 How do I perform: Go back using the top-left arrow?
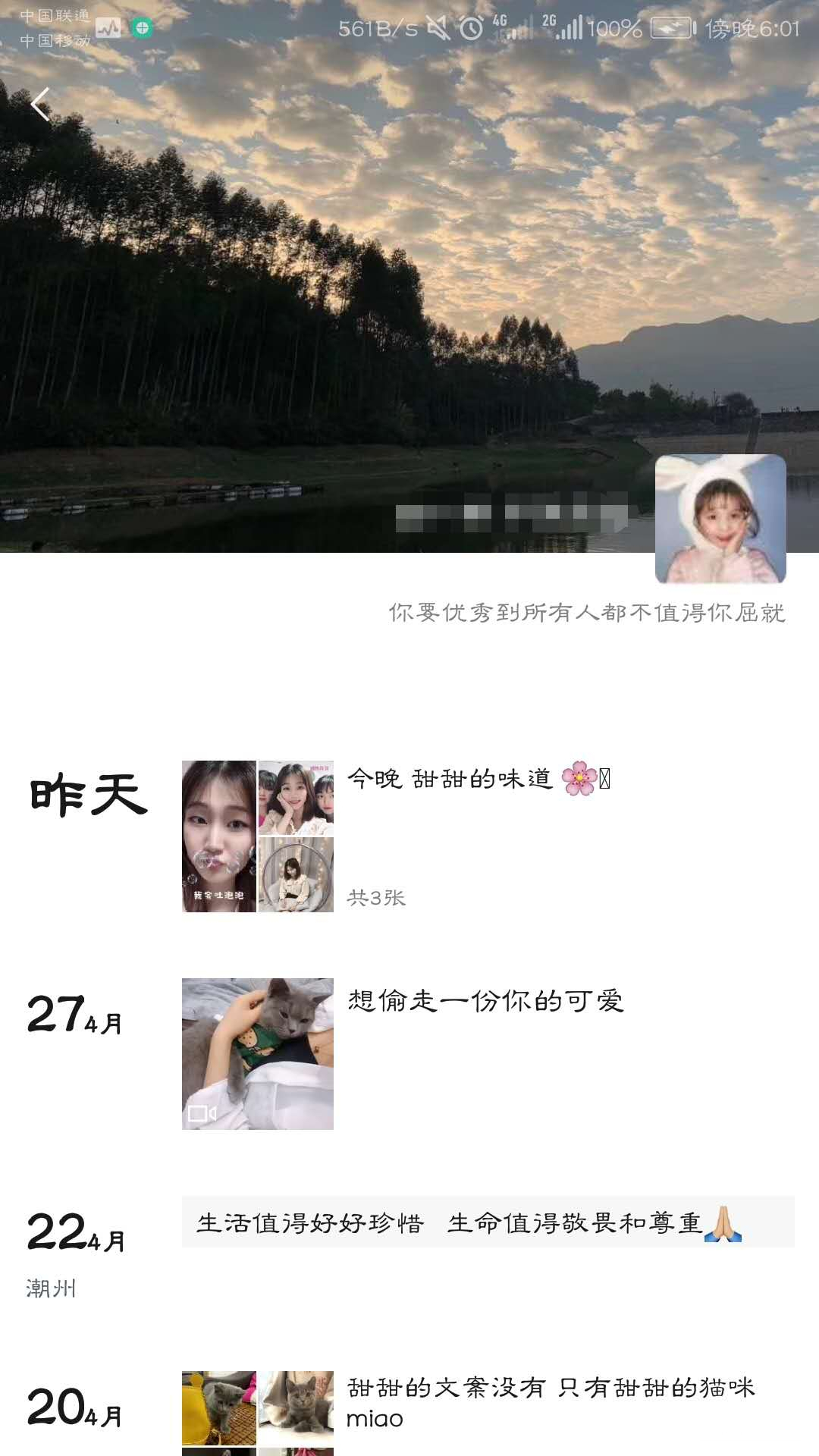coord(40,105)
